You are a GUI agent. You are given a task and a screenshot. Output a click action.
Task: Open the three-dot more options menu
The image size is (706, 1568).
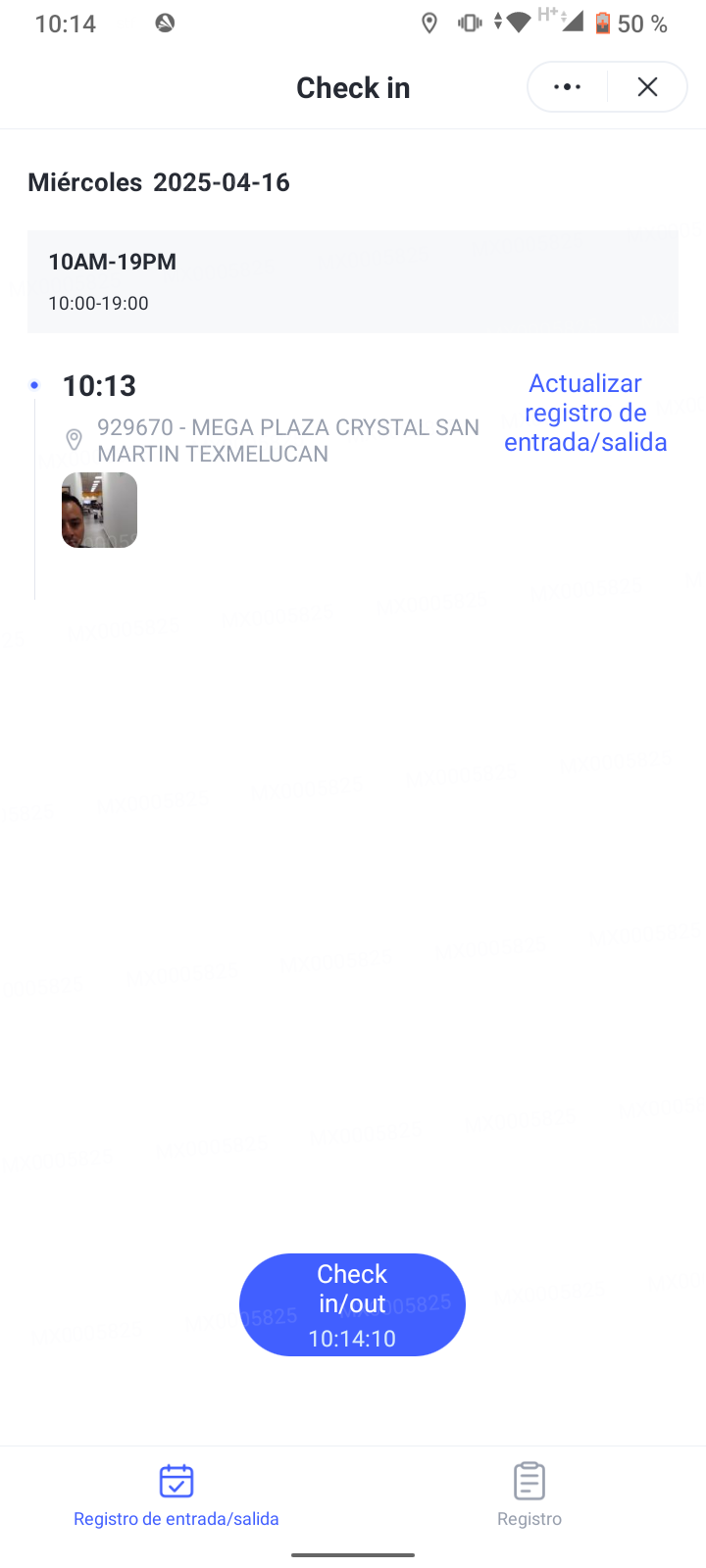pyautogui.click(x=567, y=87)
